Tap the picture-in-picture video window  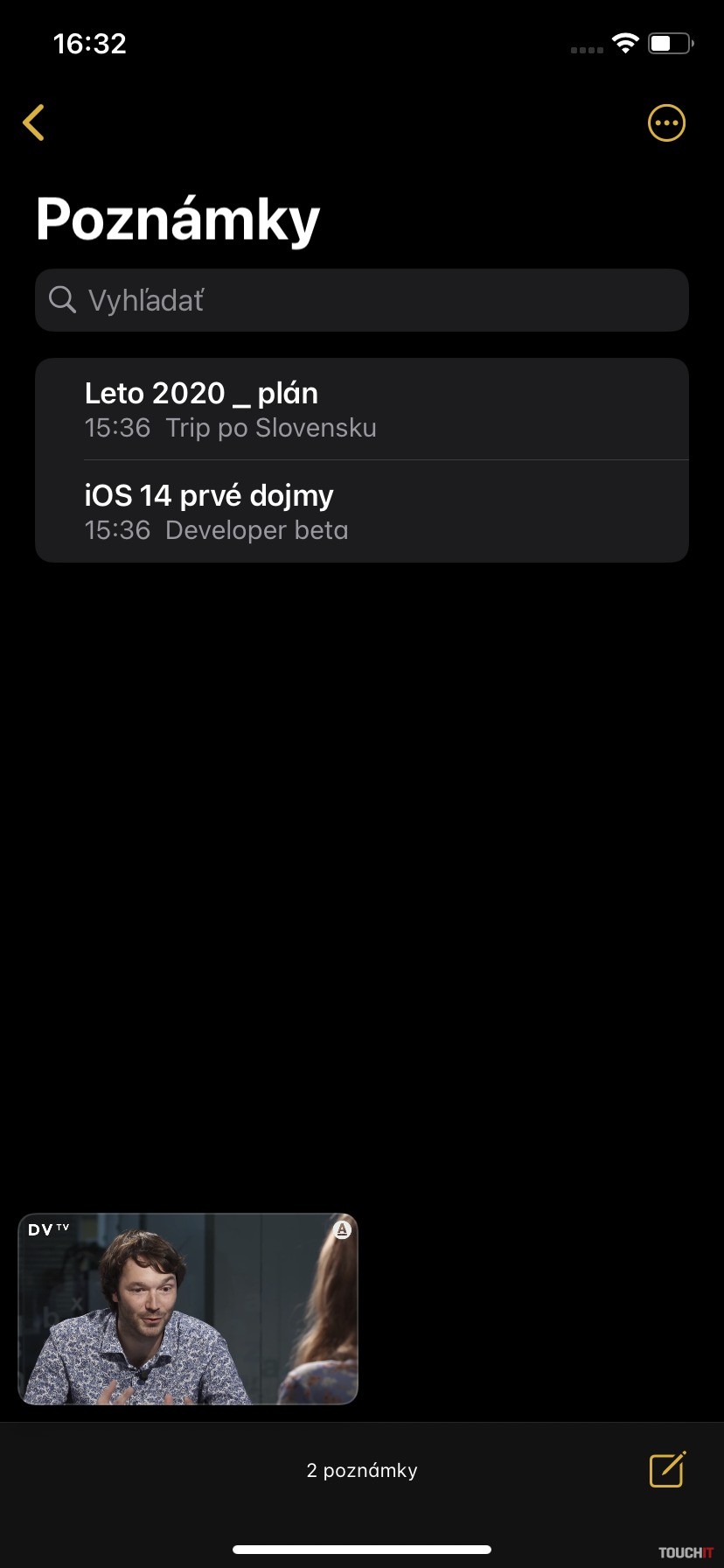(188, 1309)
